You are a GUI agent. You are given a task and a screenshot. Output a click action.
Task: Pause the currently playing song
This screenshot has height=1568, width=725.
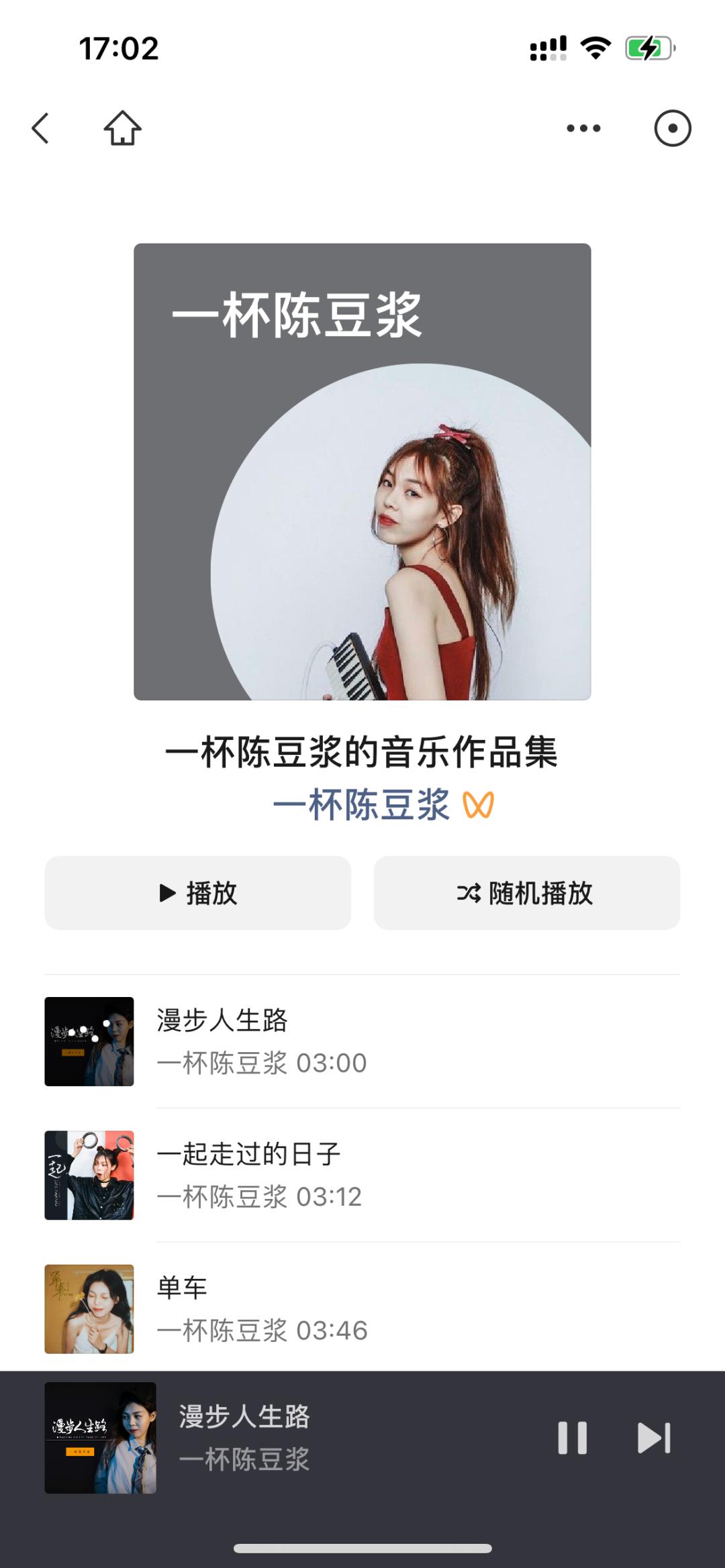pos(573,1438)
